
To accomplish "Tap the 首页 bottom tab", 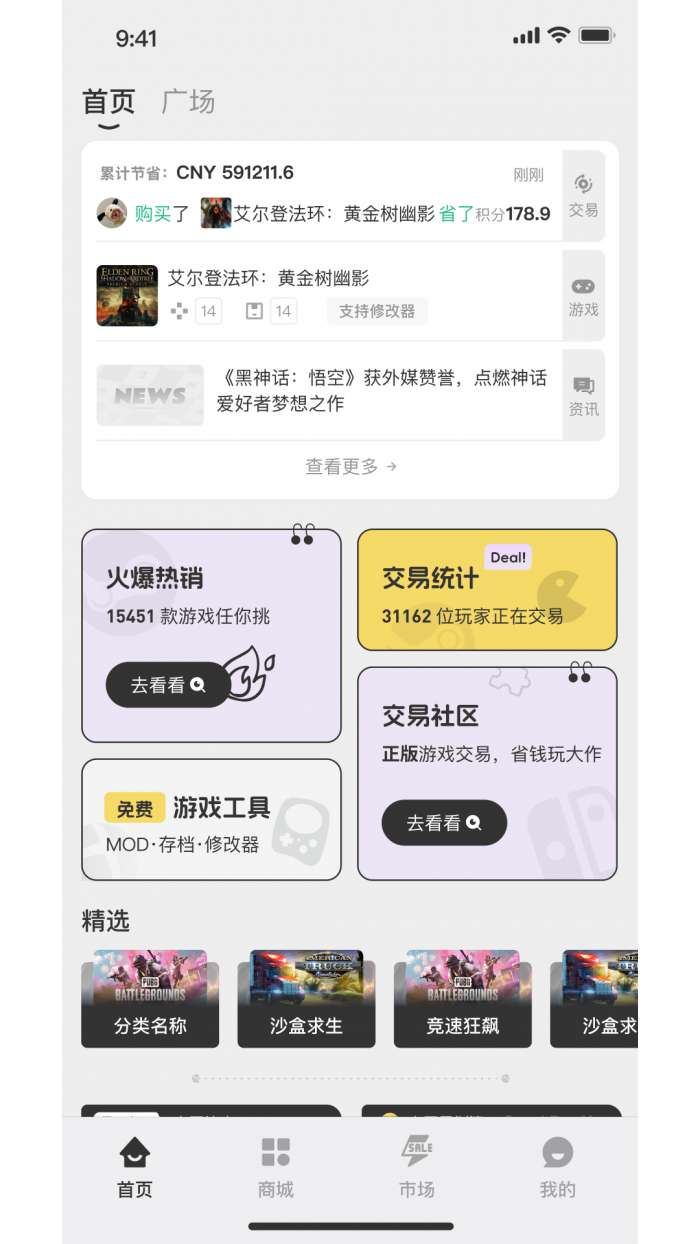I will point(135,1167).
